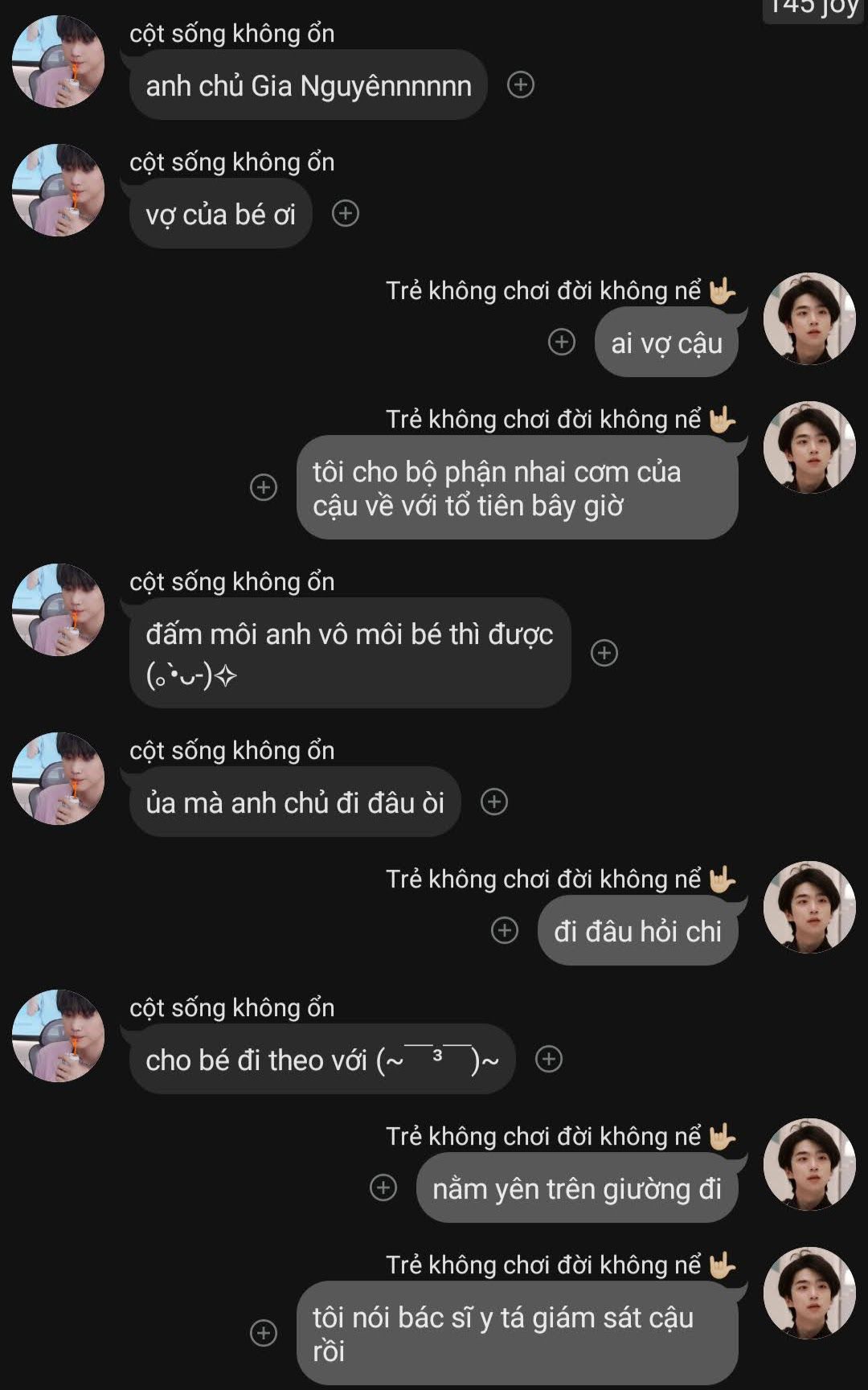Tap plus icon beside "tôi nói bác sĩ y tá" message
The width and height of the screenshot is (868, 1390).
click(264, 1333)
